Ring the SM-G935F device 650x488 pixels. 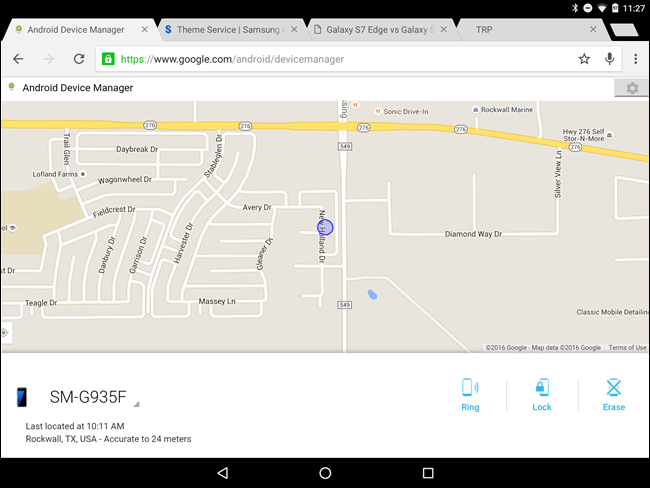click(x=469, y=395)
